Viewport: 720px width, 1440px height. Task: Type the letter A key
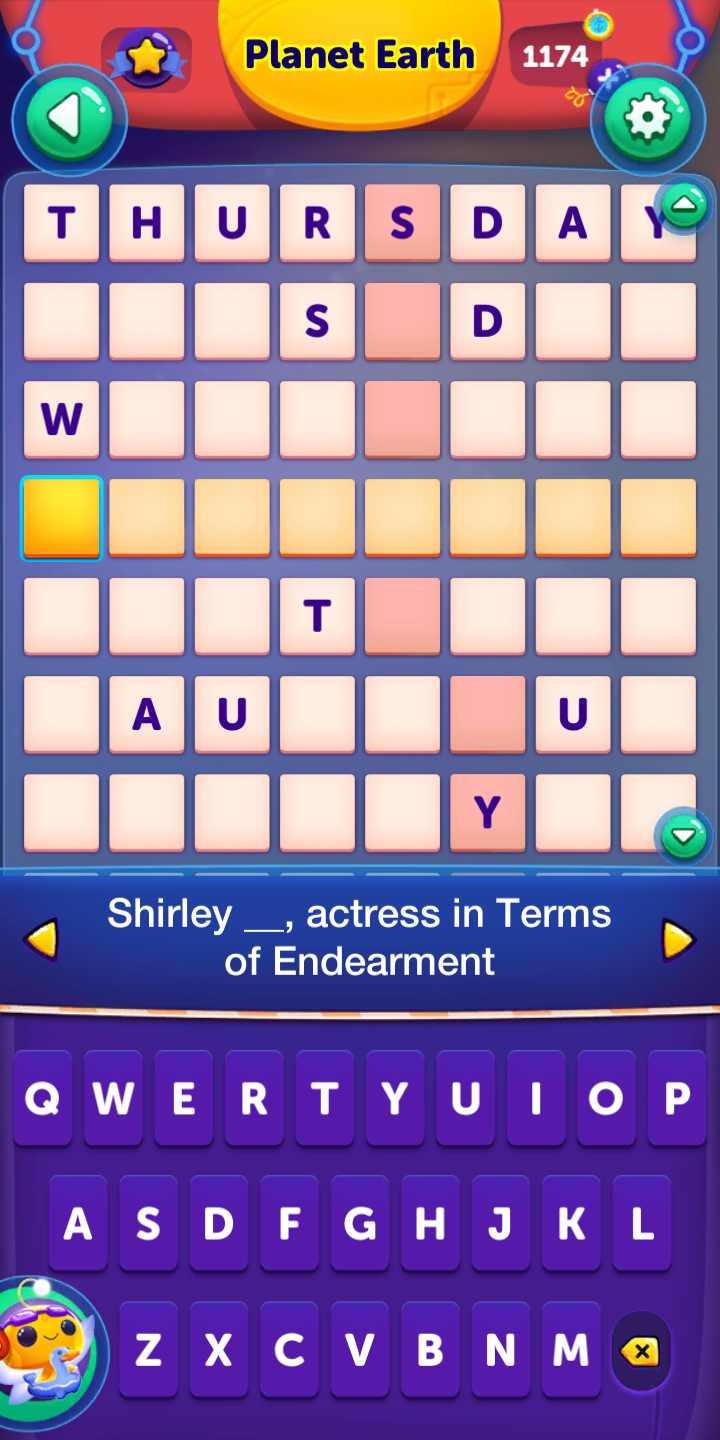(x=78, y=1224)
